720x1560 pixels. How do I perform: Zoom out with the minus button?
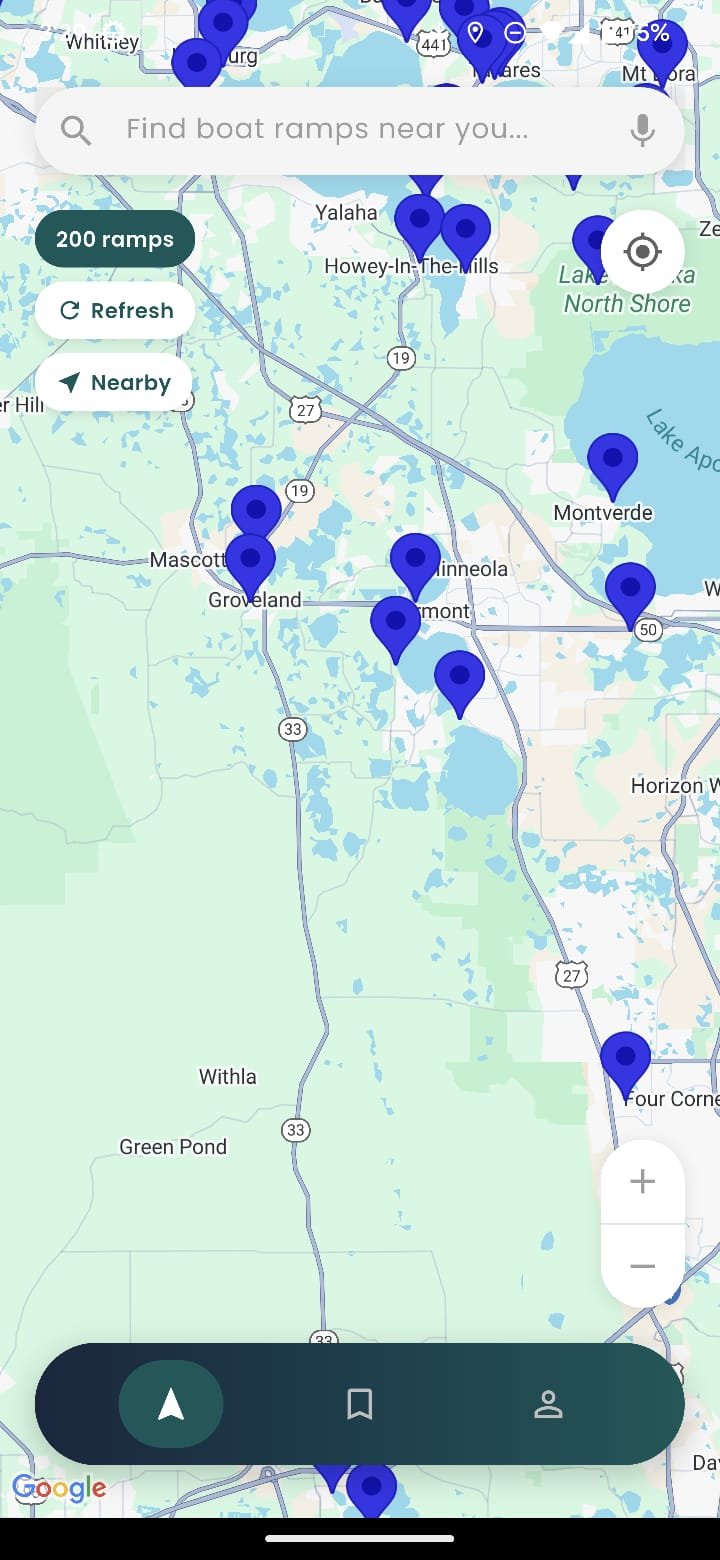click(x=642, y=1267)
